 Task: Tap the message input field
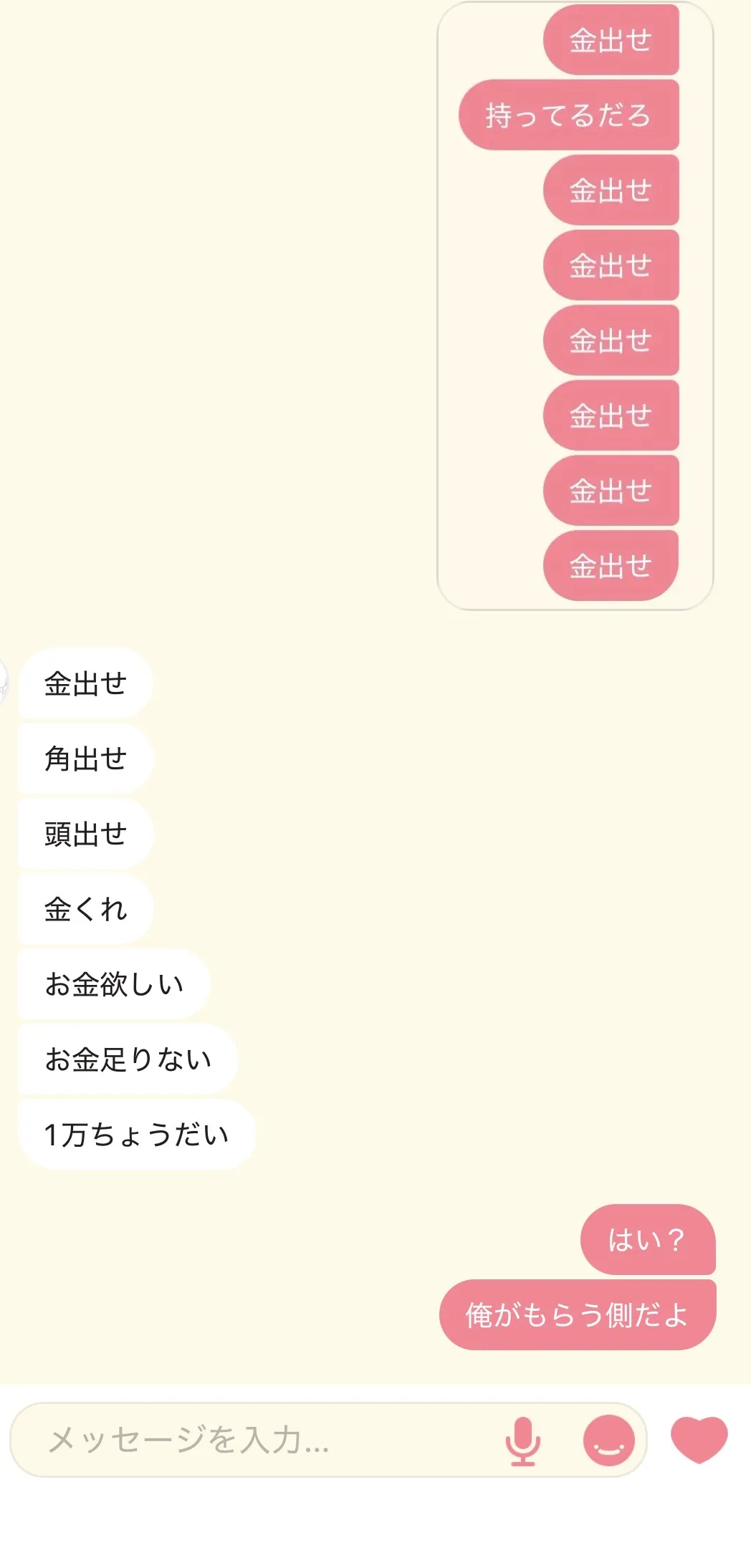coord(258,1440)
